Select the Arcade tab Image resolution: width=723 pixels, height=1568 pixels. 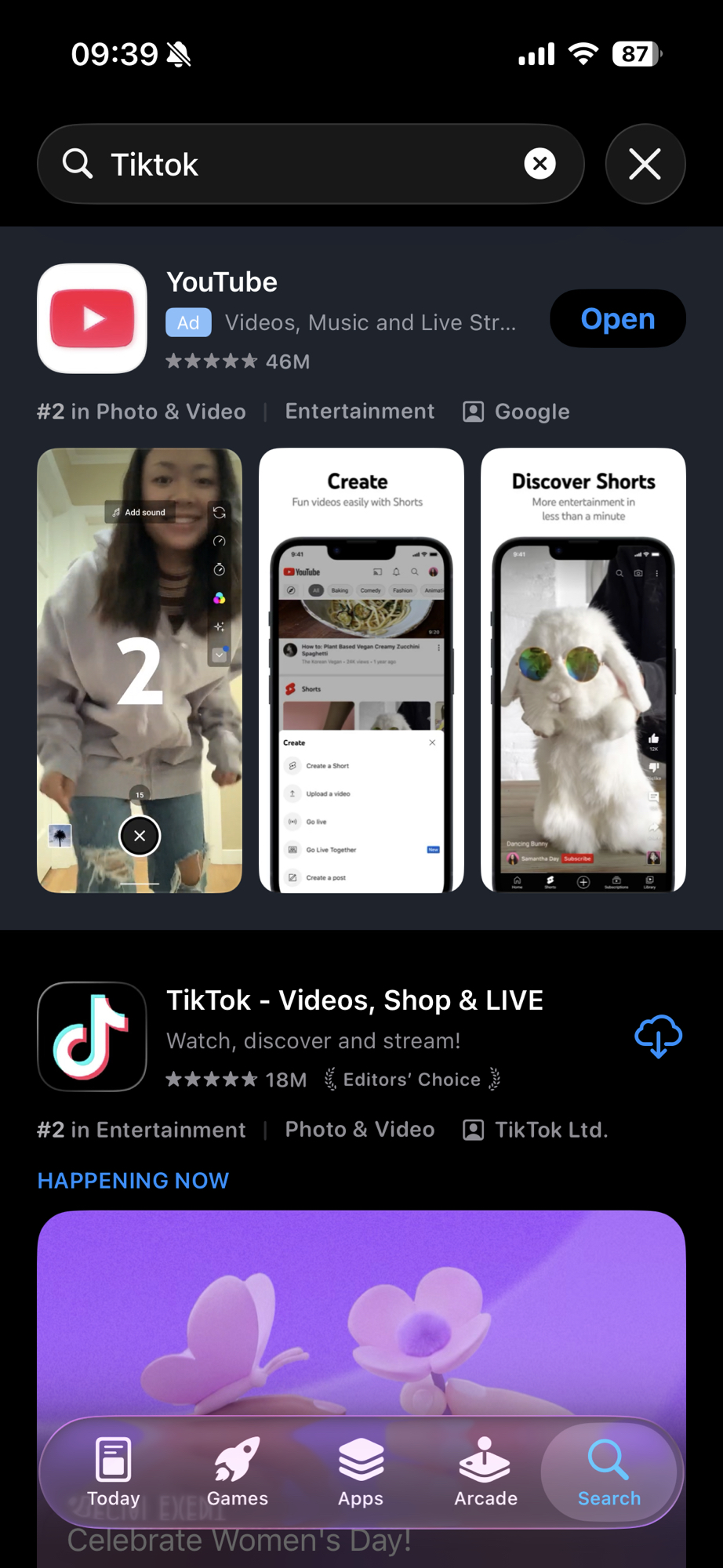[485, 1472]
